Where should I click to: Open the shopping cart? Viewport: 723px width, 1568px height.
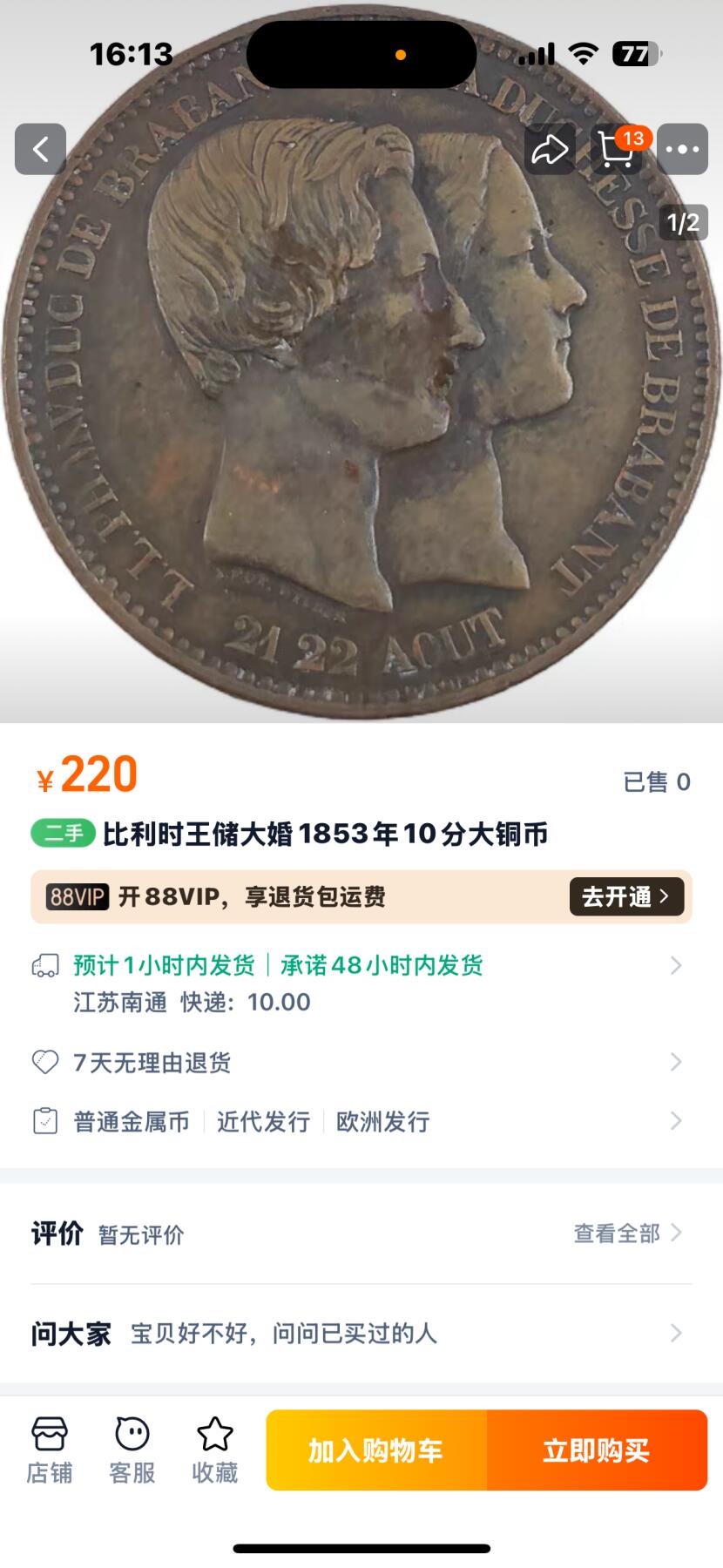click(x=617, y=149)
